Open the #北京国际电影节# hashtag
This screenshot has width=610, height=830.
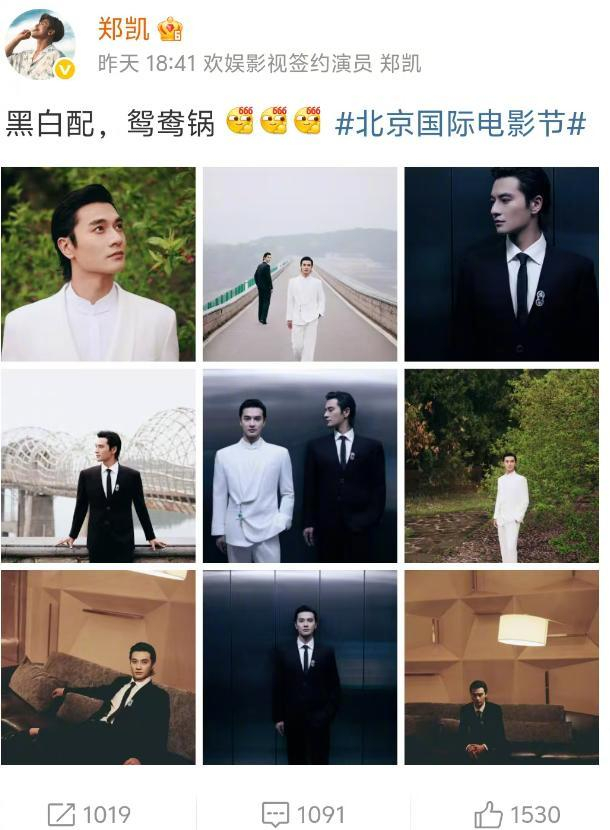click(460, 125)
